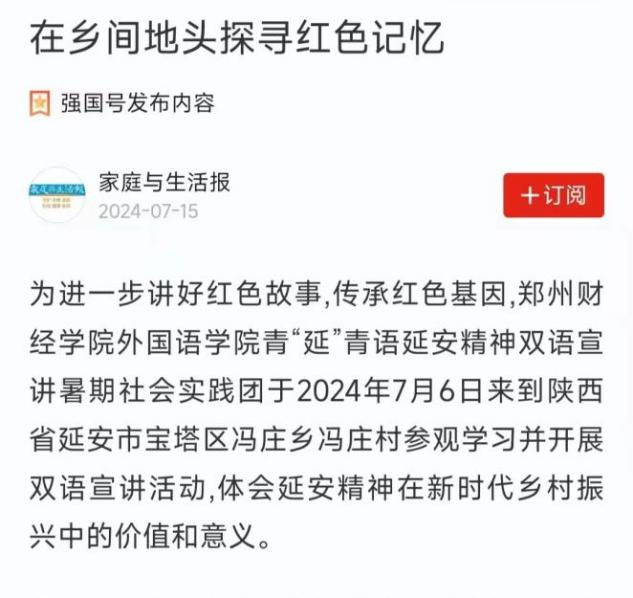This screenshot has height=598, width=633.
Task: Open the 家庭与生活报 publisher profile
Action: [163, 182]
